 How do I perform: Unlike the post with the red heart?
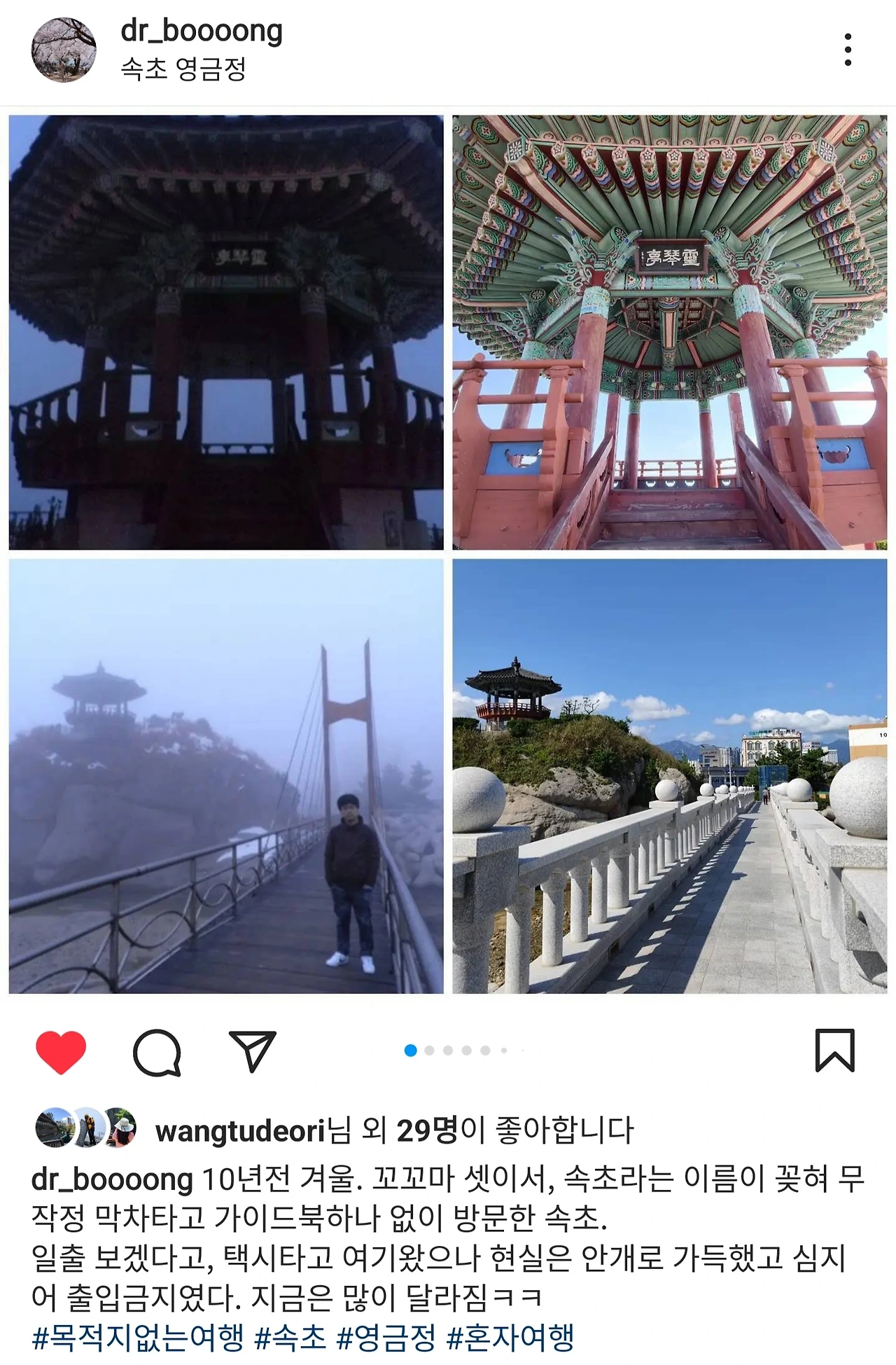pyautogui.click(x=61, y=1051)
